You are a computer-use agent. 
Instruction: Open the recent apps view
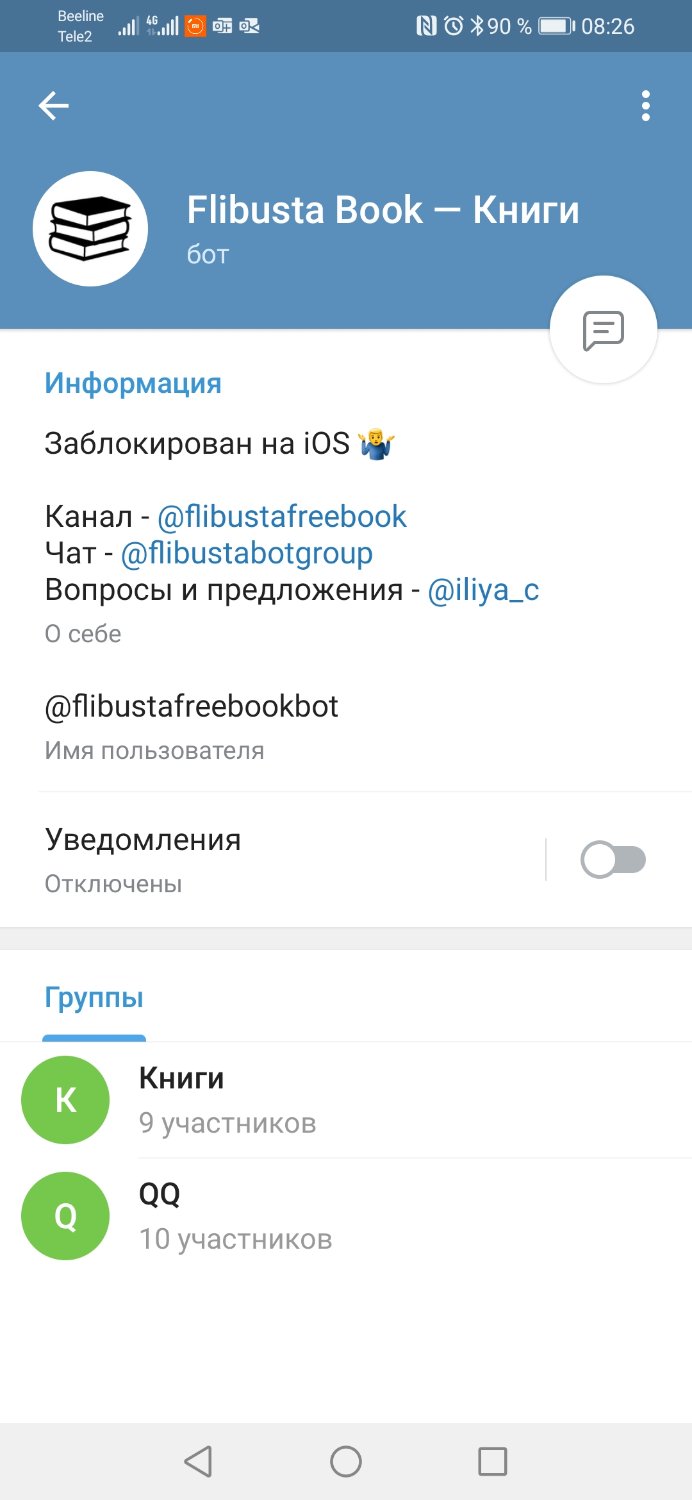pyautogui.click(x=492, y=1462)
